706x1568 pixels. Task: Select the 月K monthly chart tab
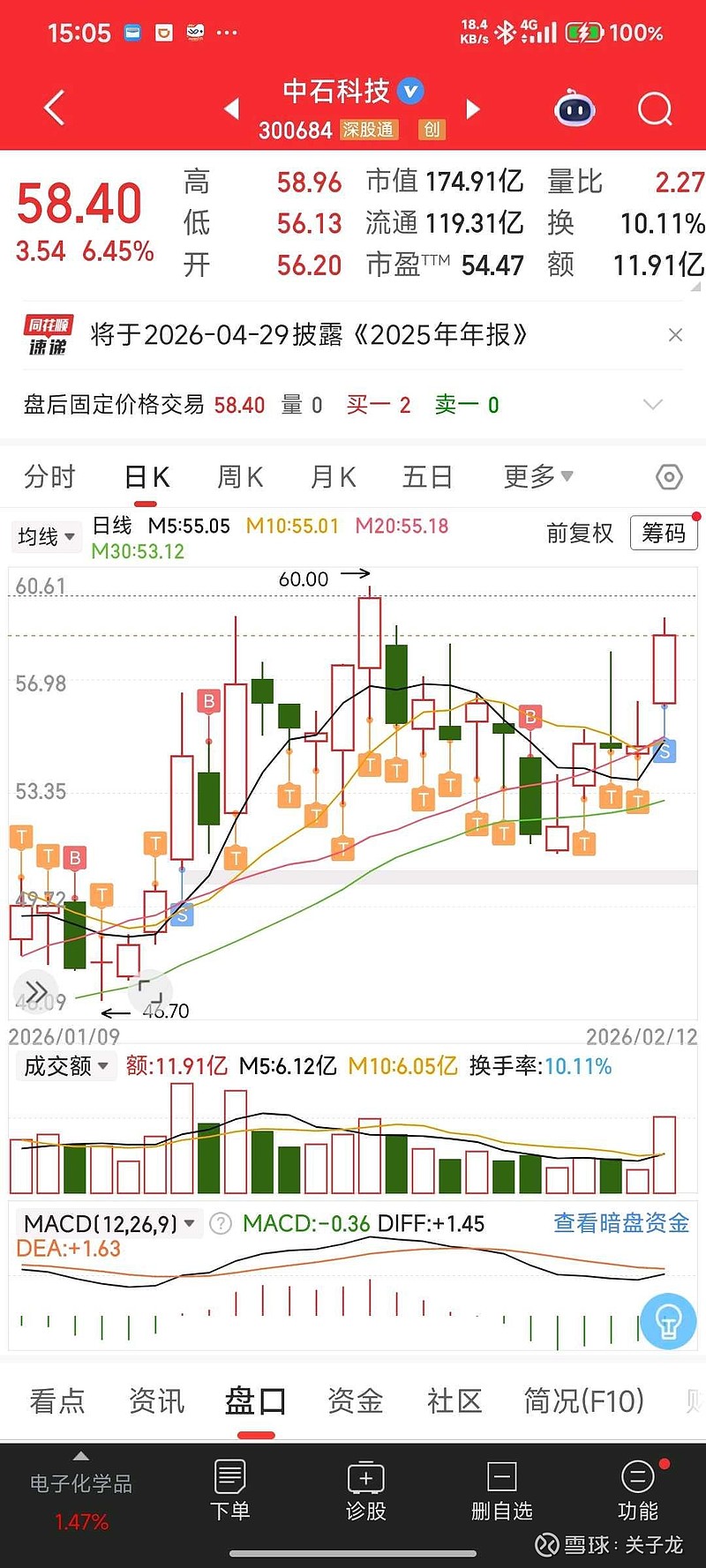tap(333, 477)
